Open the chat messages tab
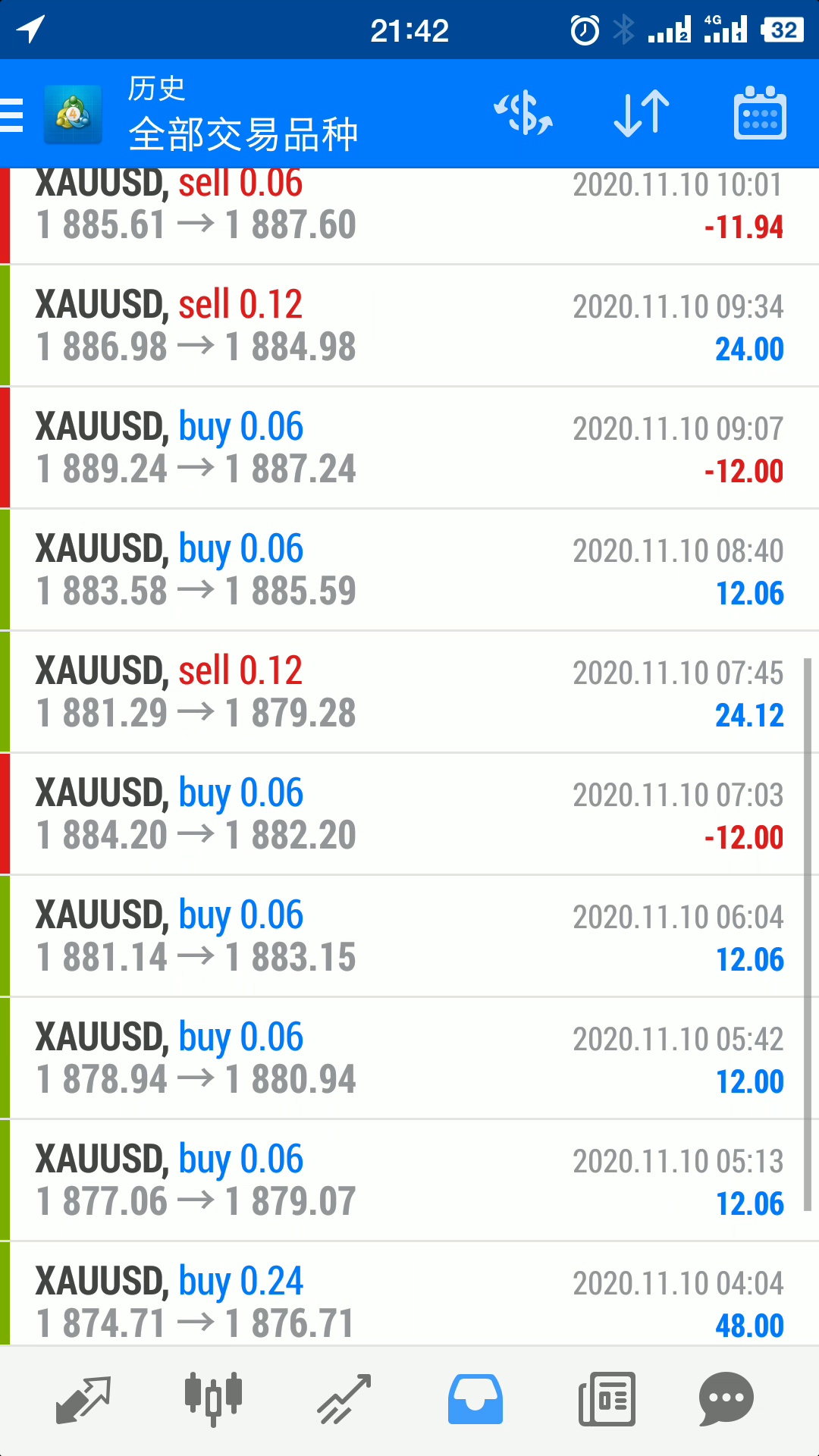 (x=726, y=1399)
